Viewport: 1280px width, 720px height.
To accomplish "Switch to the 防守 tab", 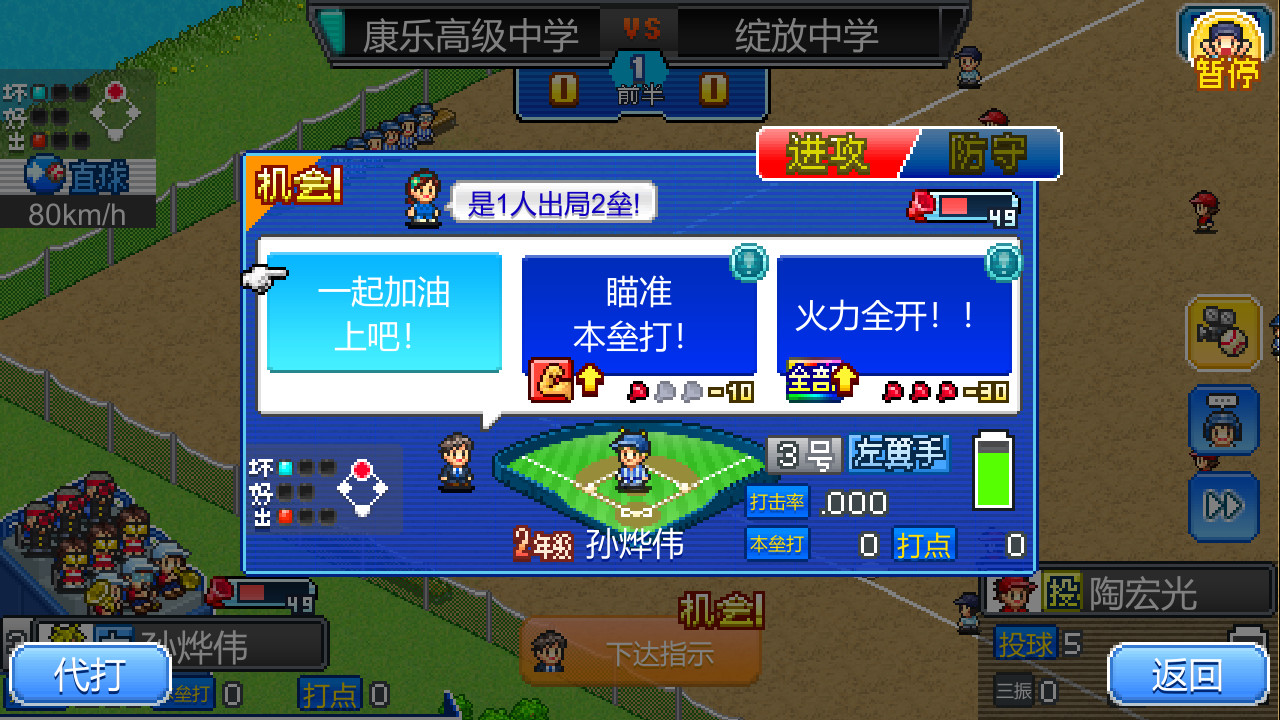I will point(985,153).
